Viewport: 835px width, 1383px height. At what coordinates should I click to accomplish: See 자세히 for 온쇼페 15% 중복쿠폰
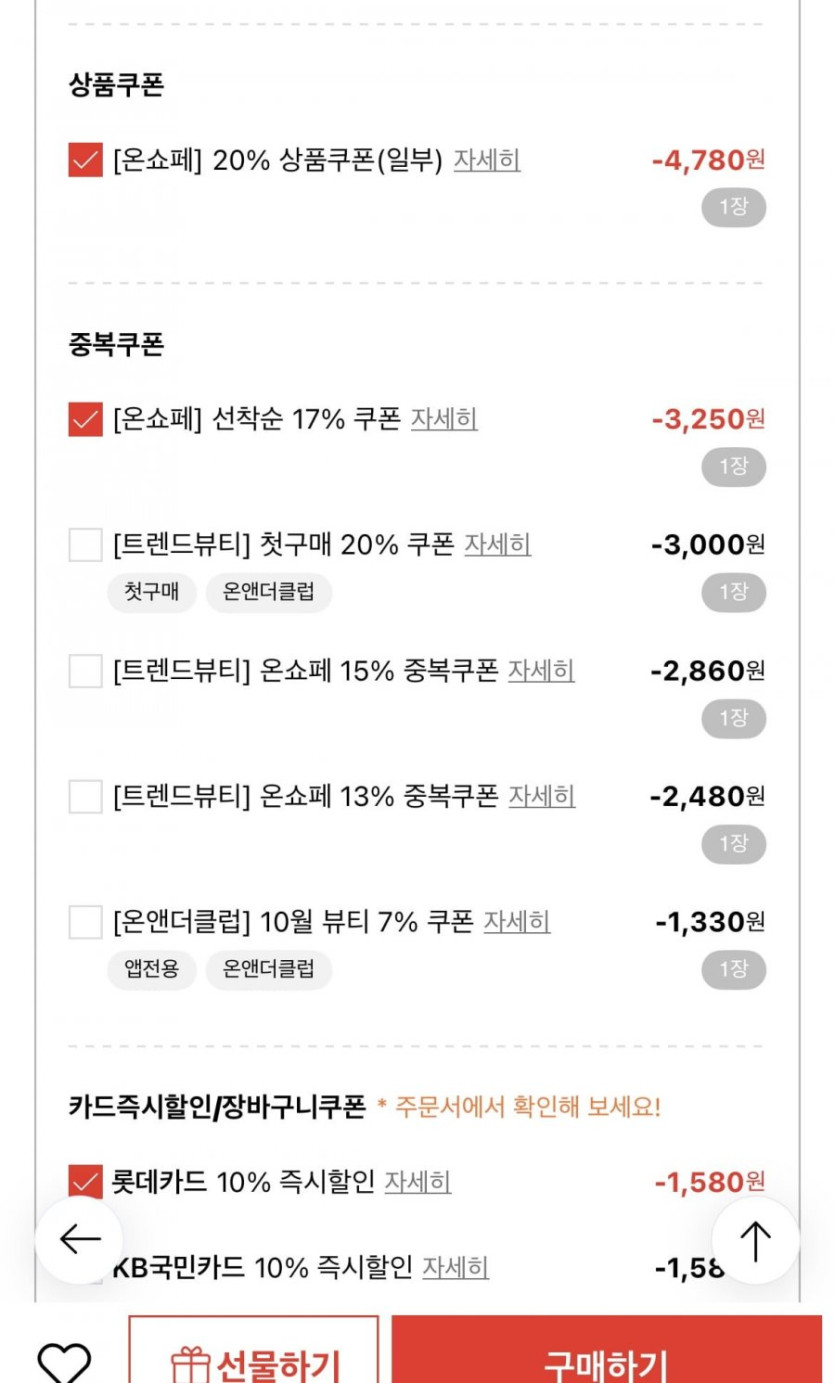coord(541,671)
